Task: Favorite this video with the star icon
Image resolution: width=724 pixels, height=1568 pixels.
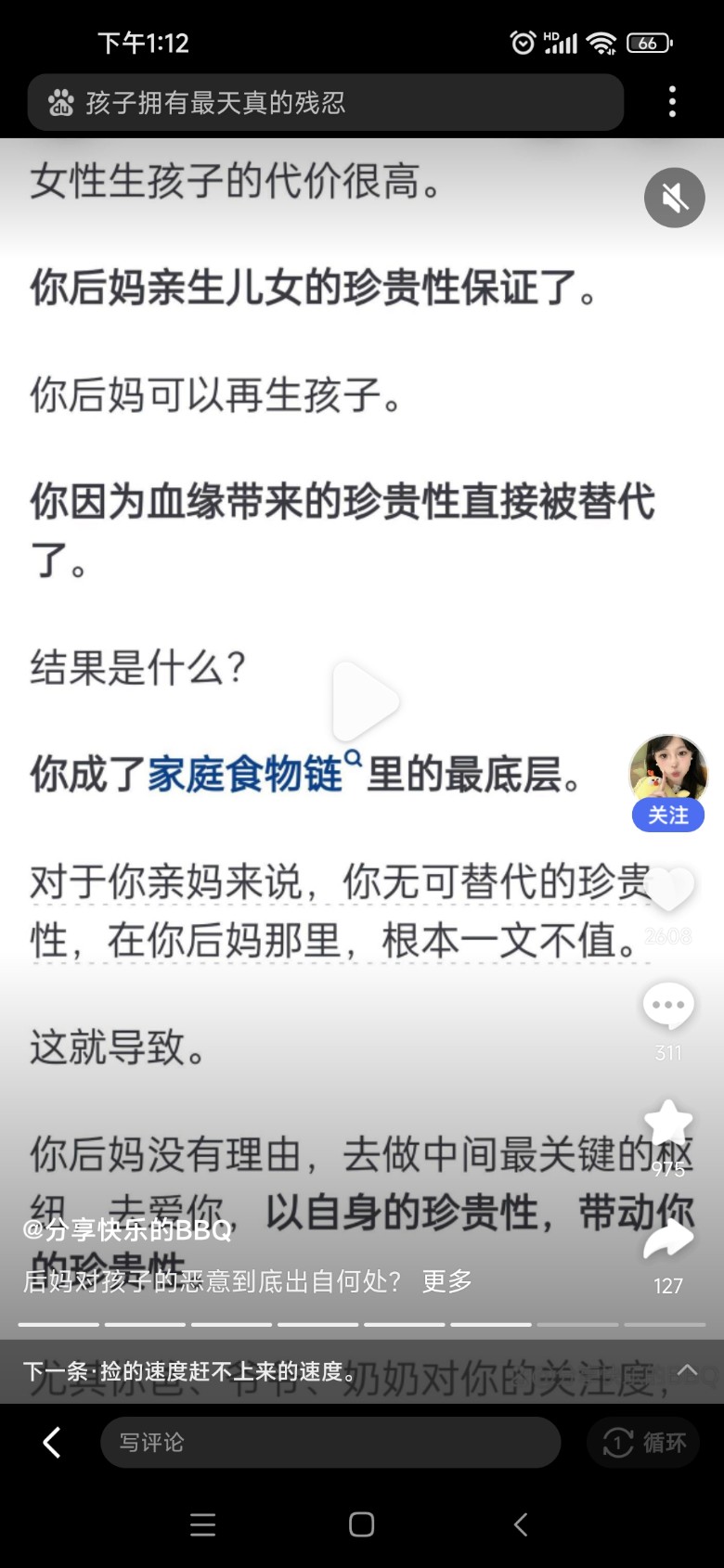Action: point(668,1123)
